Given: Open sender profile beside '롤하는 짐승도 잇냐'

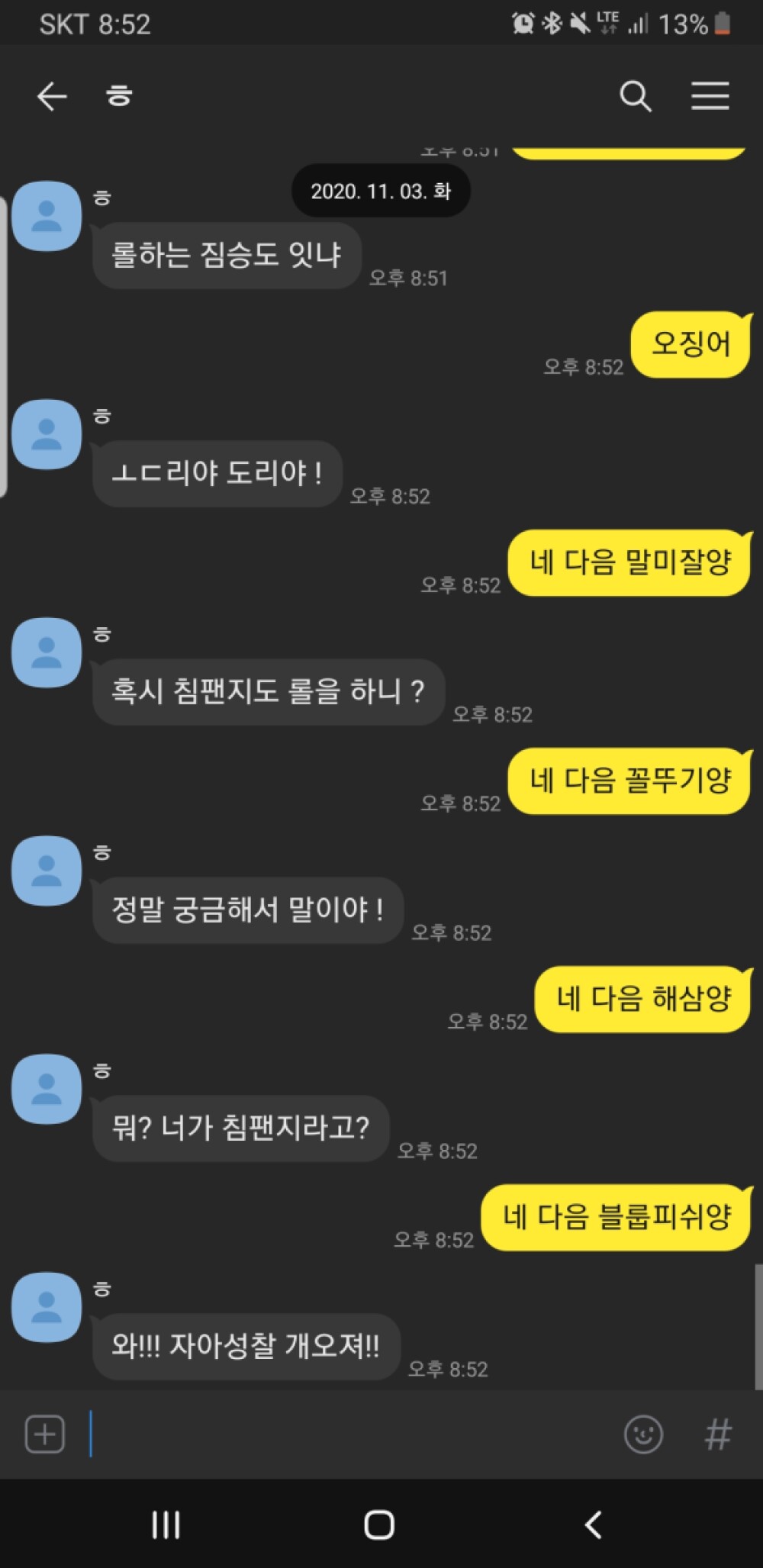Looking at the screenshot, I should pos(47,216).
